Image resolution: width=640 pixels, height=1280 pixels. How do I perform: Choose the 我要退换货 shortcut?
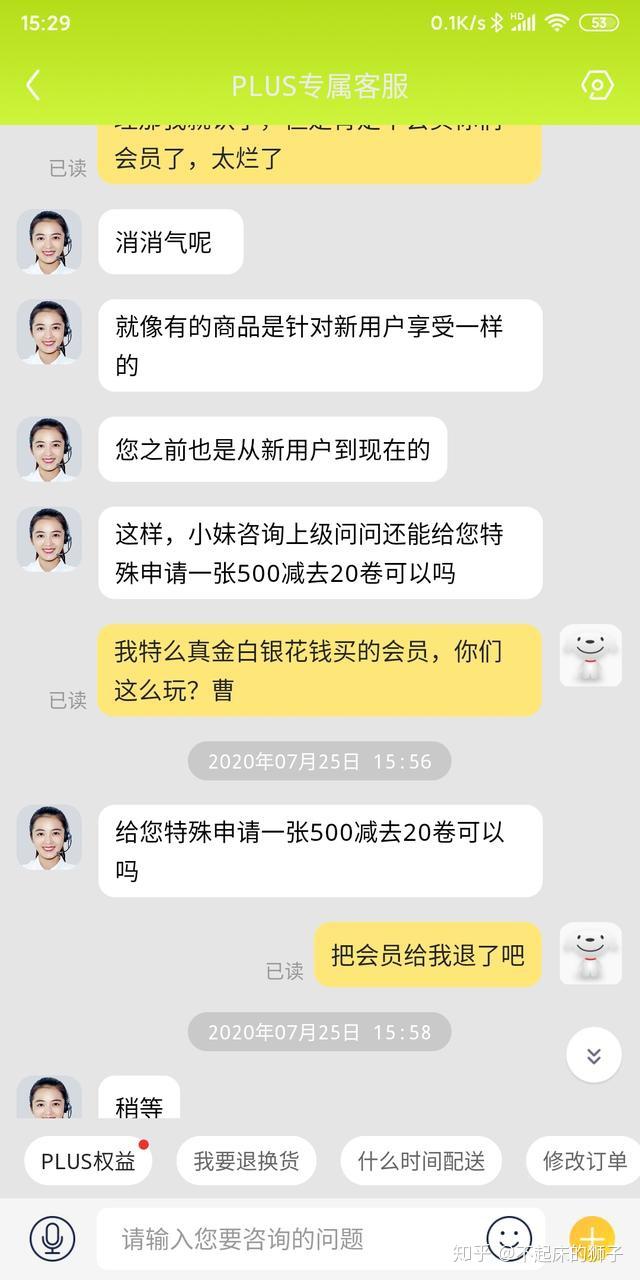[246, 1161]
